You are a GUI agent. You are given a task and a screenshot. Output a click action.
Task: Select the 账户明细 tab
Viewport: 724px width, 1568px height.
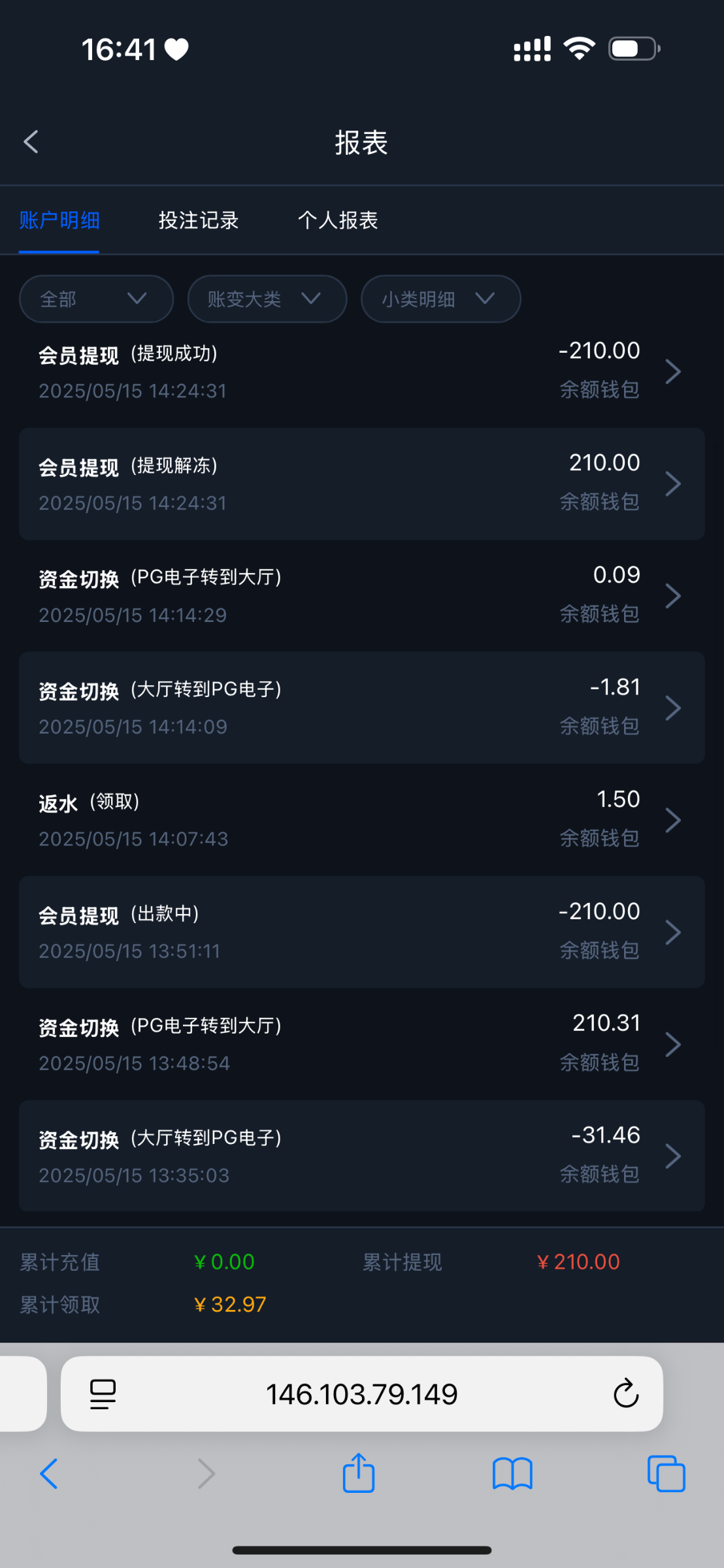tap(59, 220)
